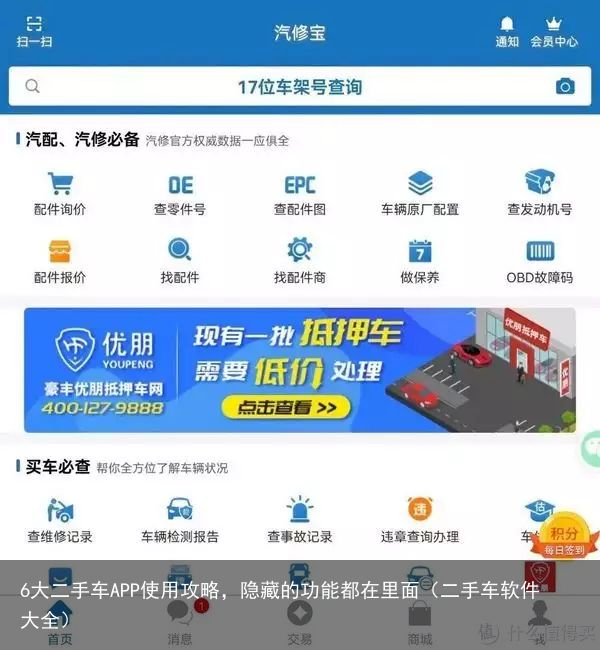Check 车辆原厂配置
The width and height of the screenshot is (600, 650).
(420, 193)
